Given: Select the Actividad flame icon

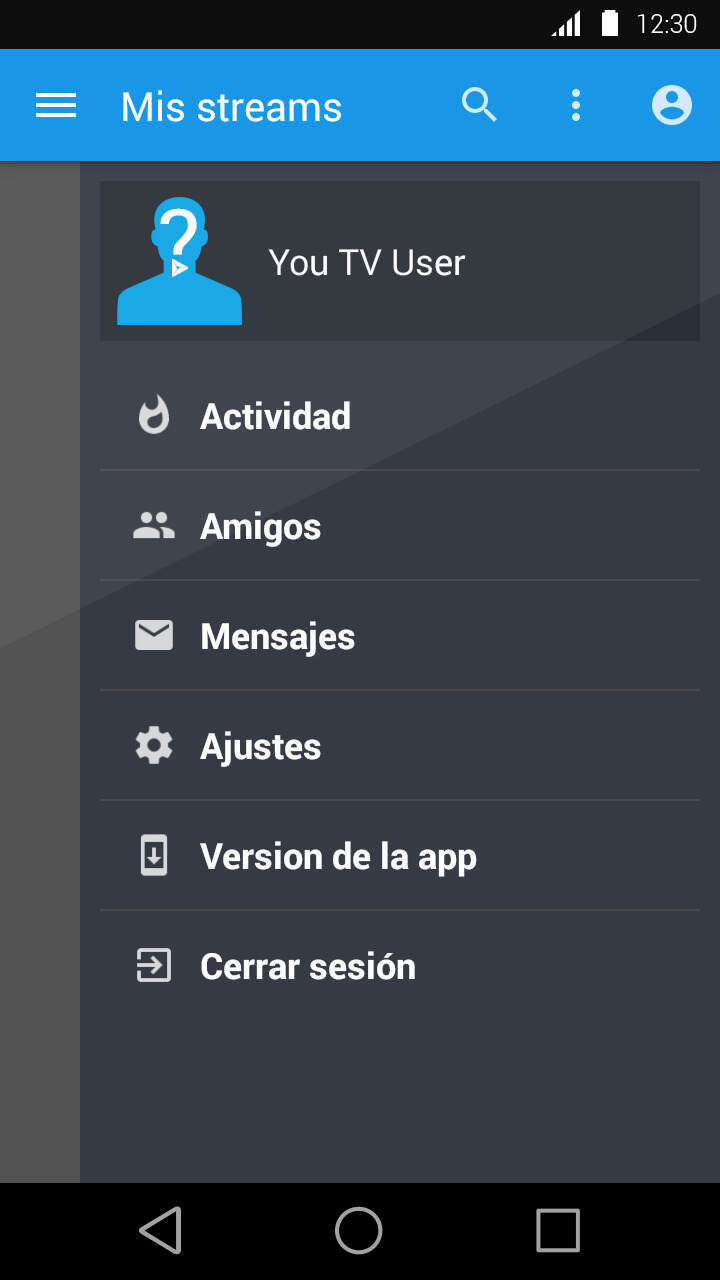Looking at the screenshot, I should coord(152,416).
